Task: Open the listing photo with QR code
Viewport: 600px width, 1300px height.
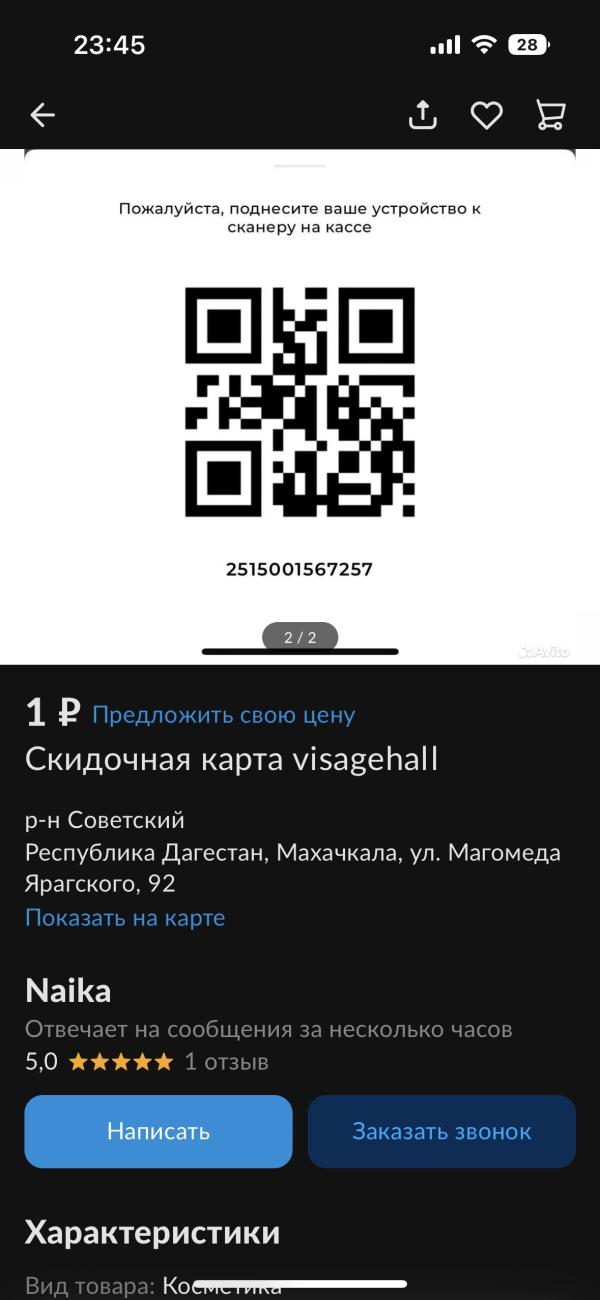Action: (300, 406)
